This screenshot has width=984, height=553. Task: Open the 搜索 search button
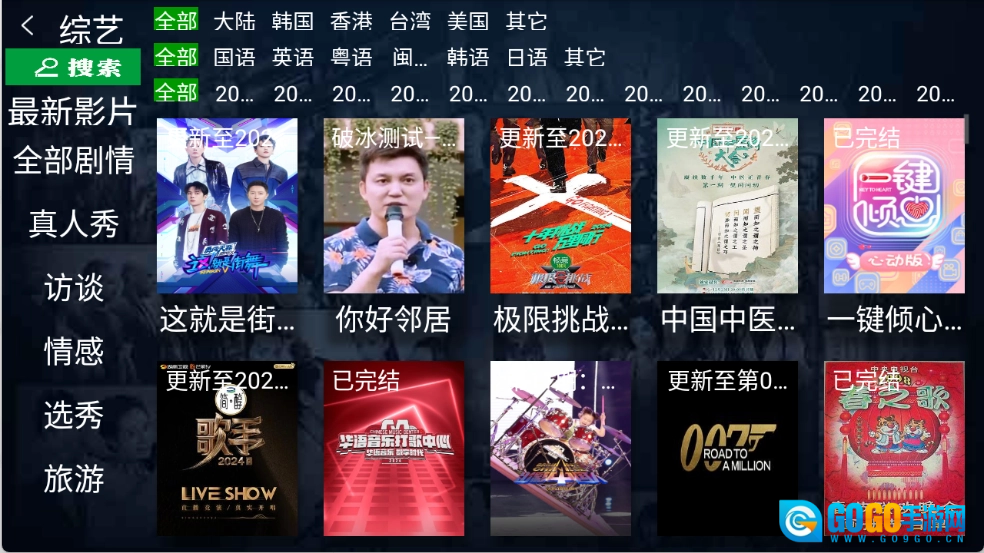73,67
